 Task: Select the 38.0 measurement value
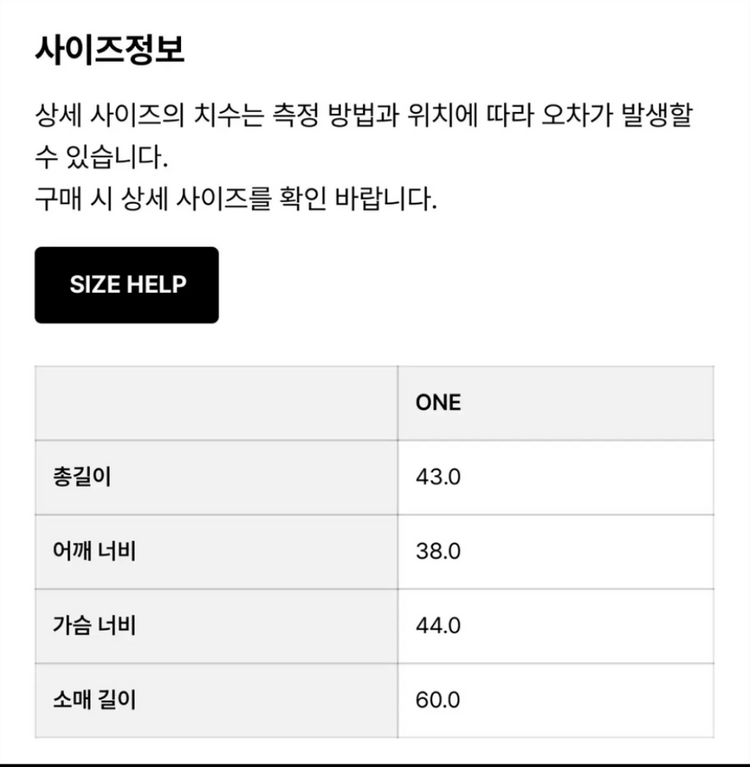point(436,551)
